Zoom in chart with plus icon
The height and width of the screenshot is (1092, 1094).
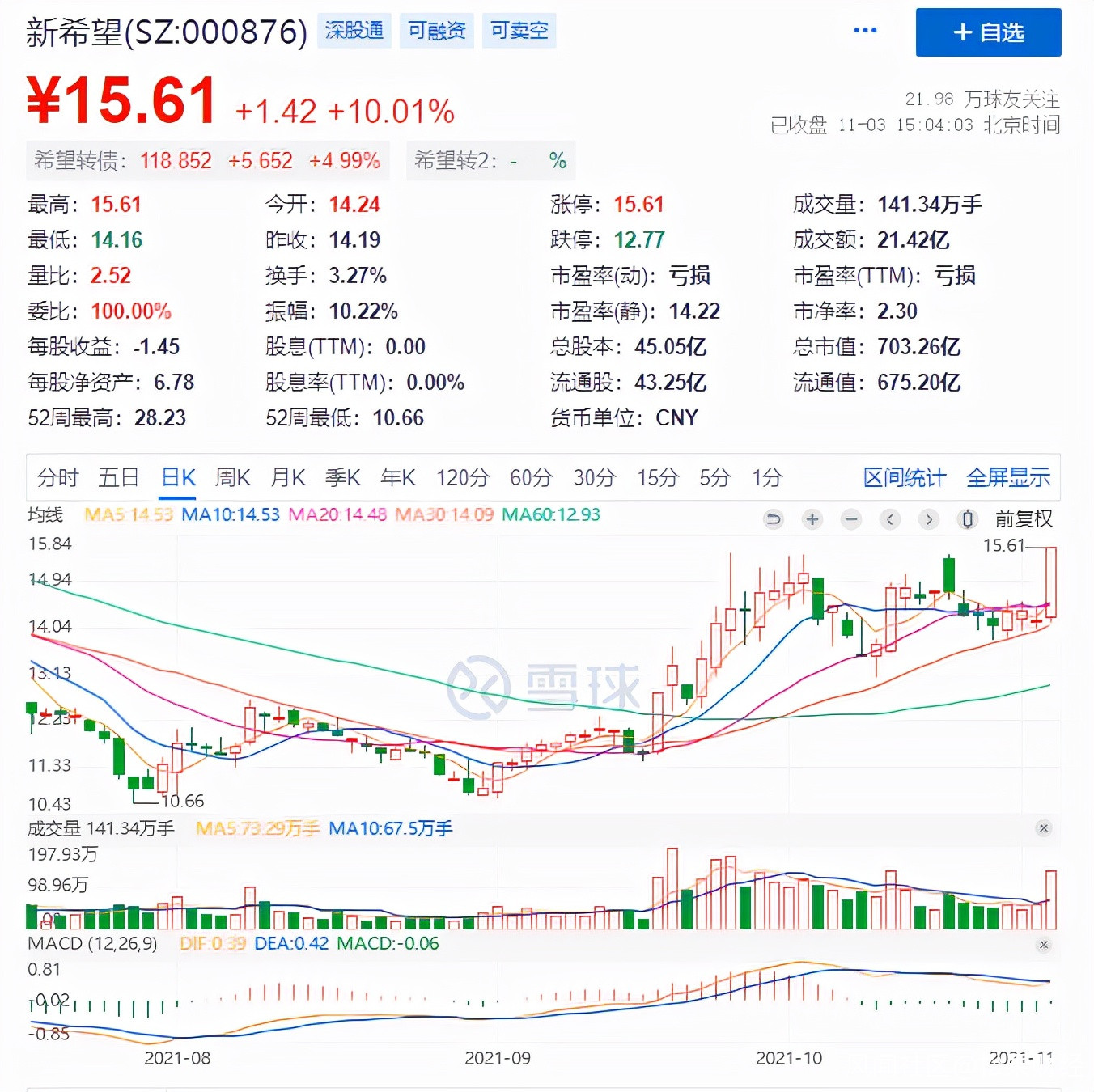point(812,519)
